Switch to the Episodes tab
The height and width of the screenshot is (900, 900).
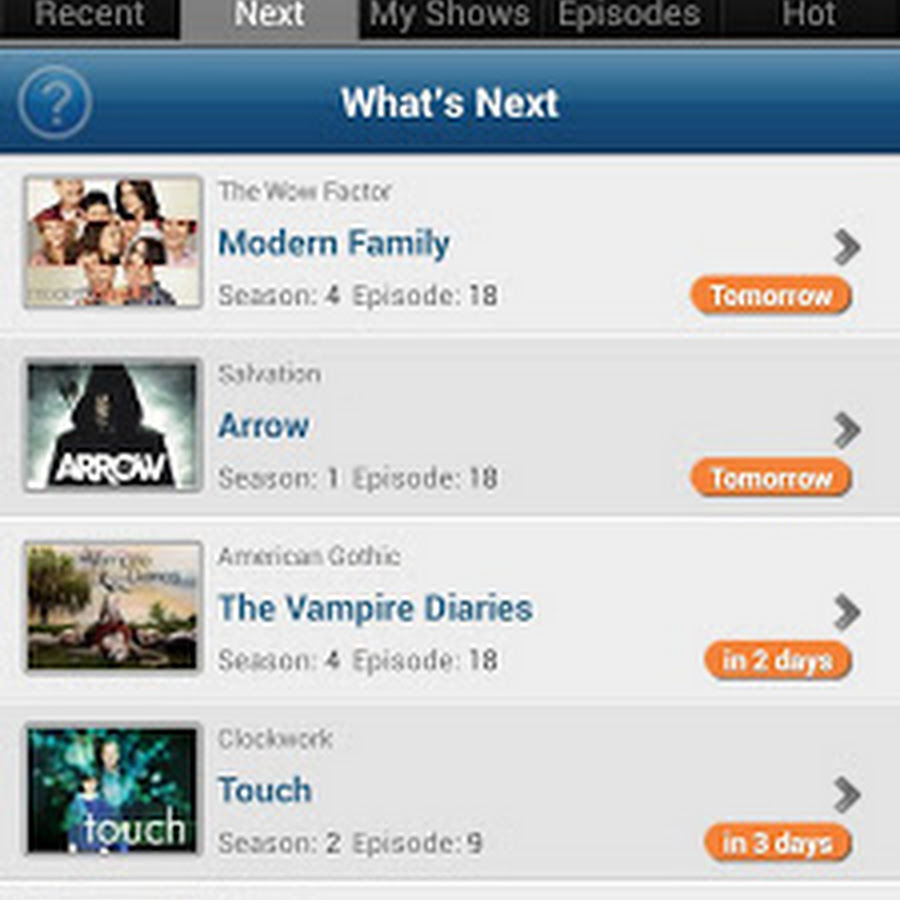click(x=629, y=16)
